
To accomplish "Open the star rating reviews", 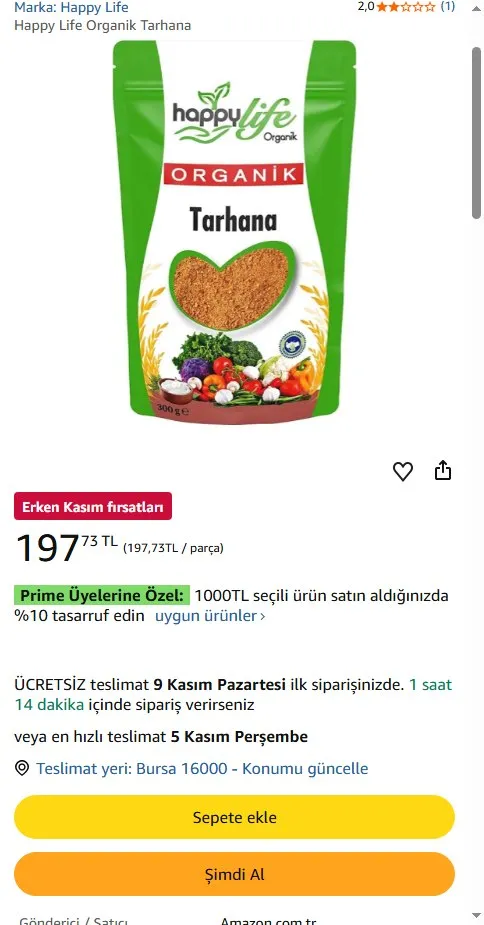I will [406, 7].
